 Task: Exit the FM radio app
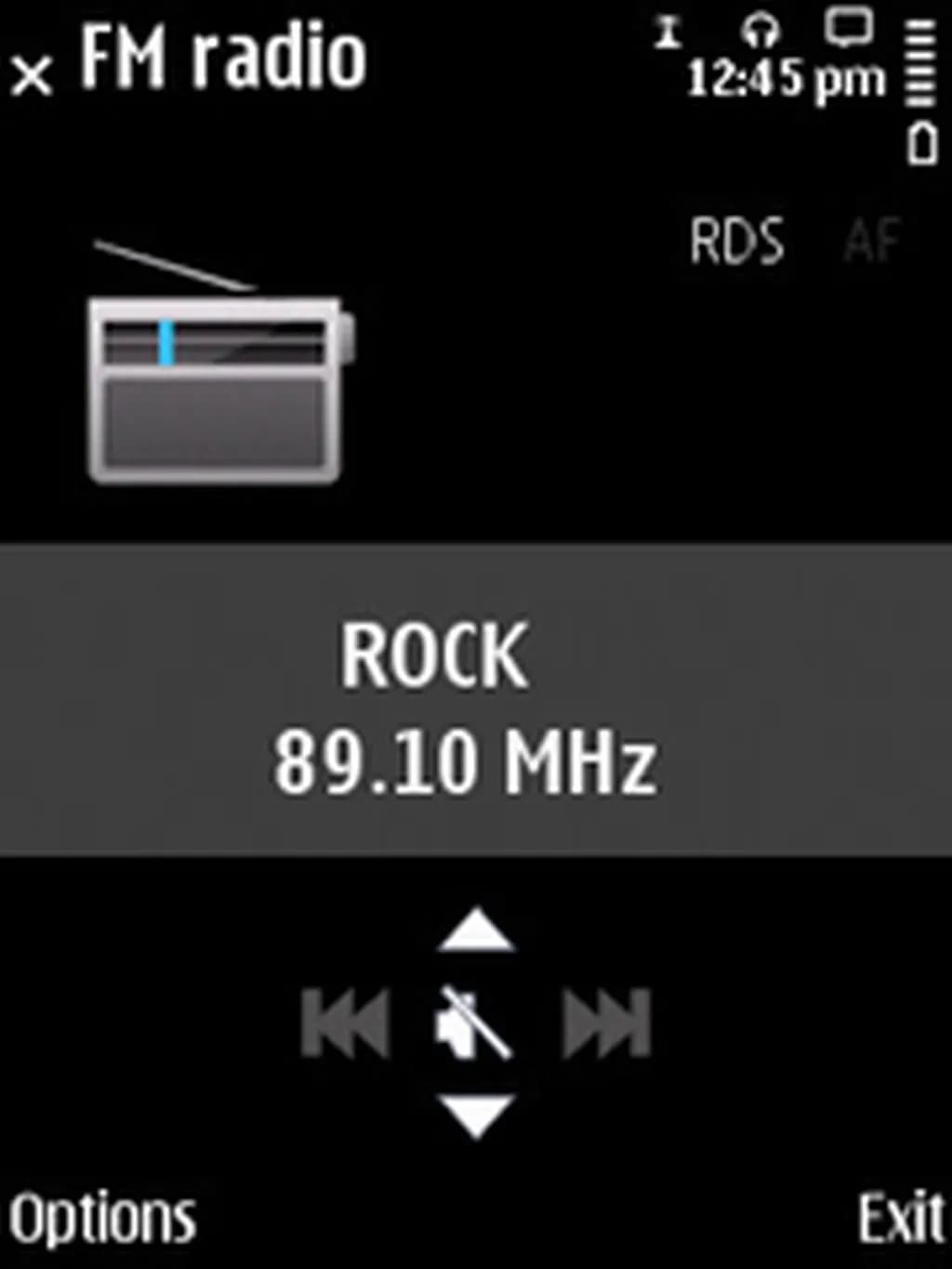pyautogui.click(x=899, y=1218)
